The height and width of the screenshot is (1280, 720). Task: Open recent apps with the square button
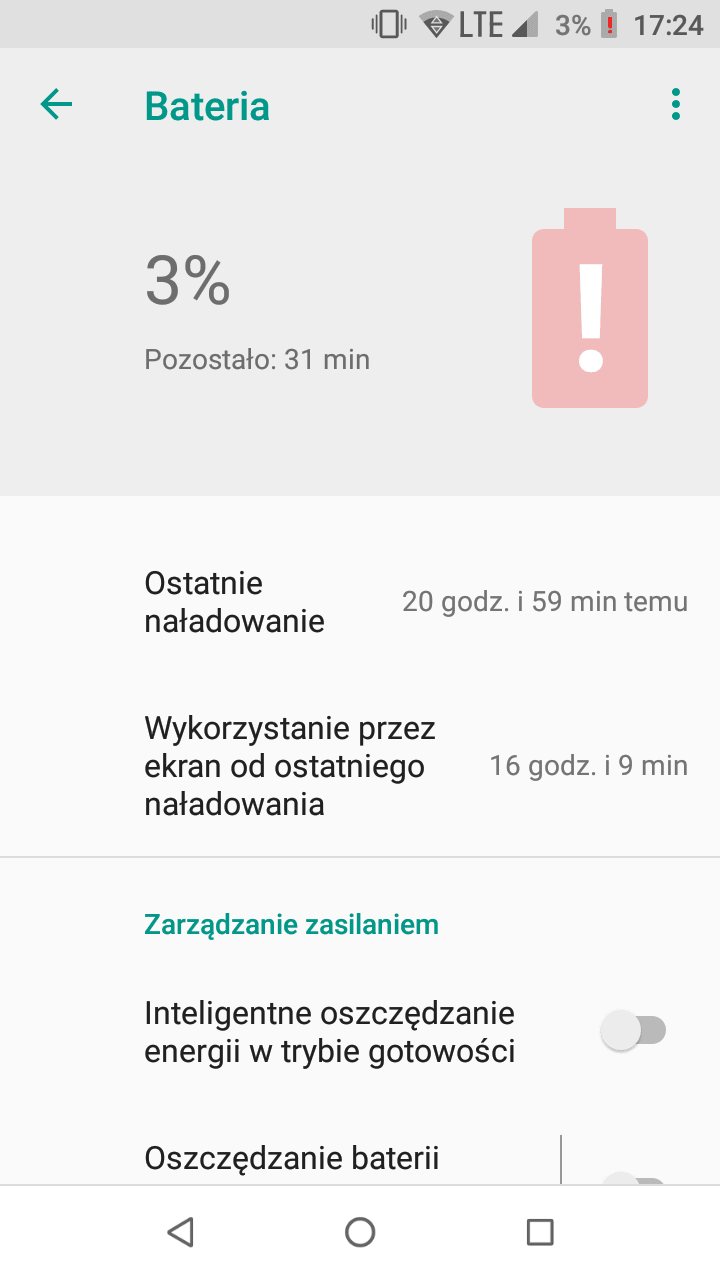pos(540,1232)
